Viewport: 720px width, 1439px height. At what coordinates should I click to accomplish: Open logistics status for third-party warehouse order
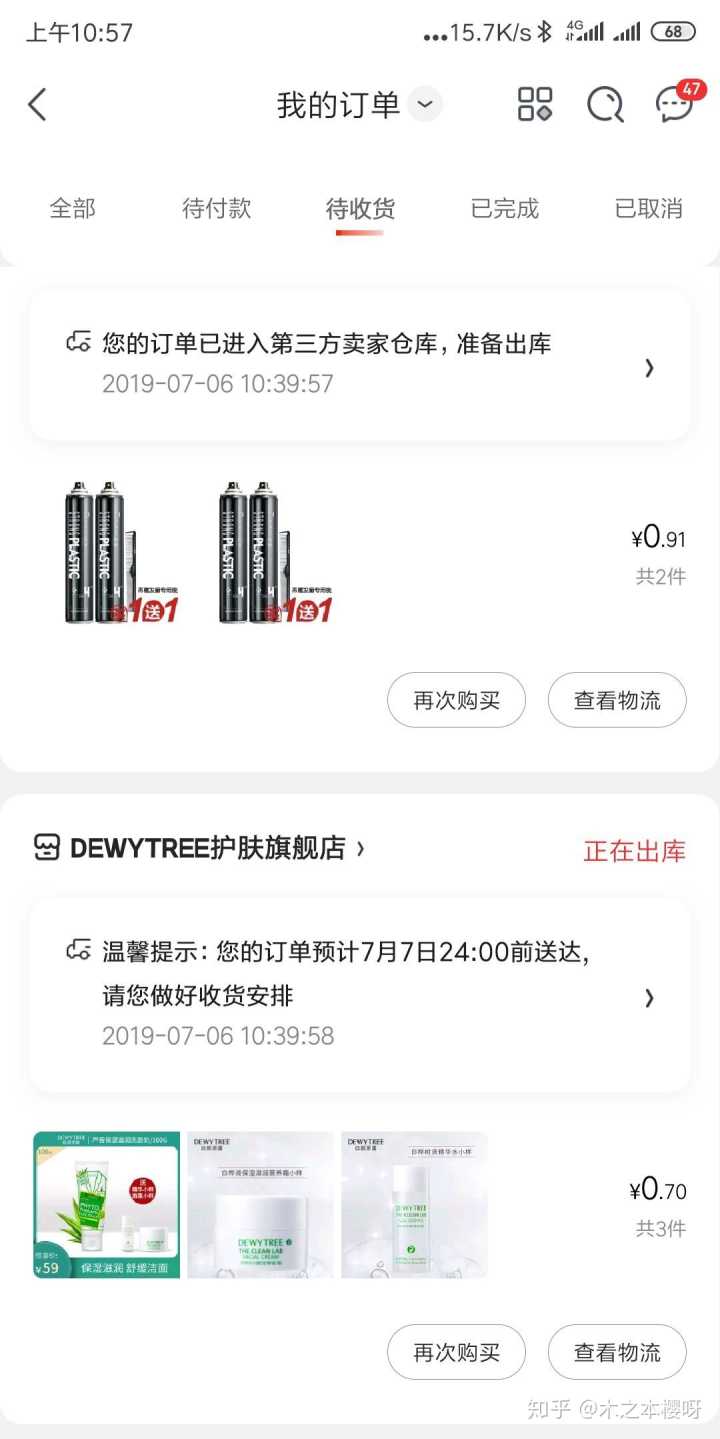point(360,365)
